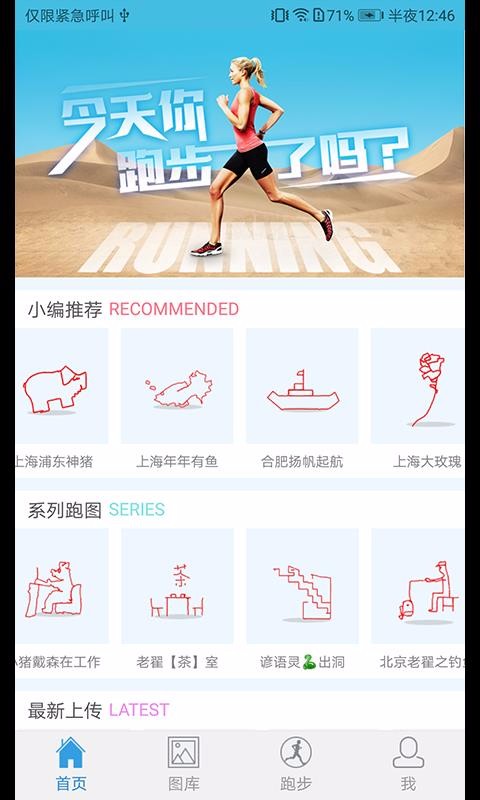Switch to the 图库 gallery tab
Screen dimensions: 480x800
(184, 764)
